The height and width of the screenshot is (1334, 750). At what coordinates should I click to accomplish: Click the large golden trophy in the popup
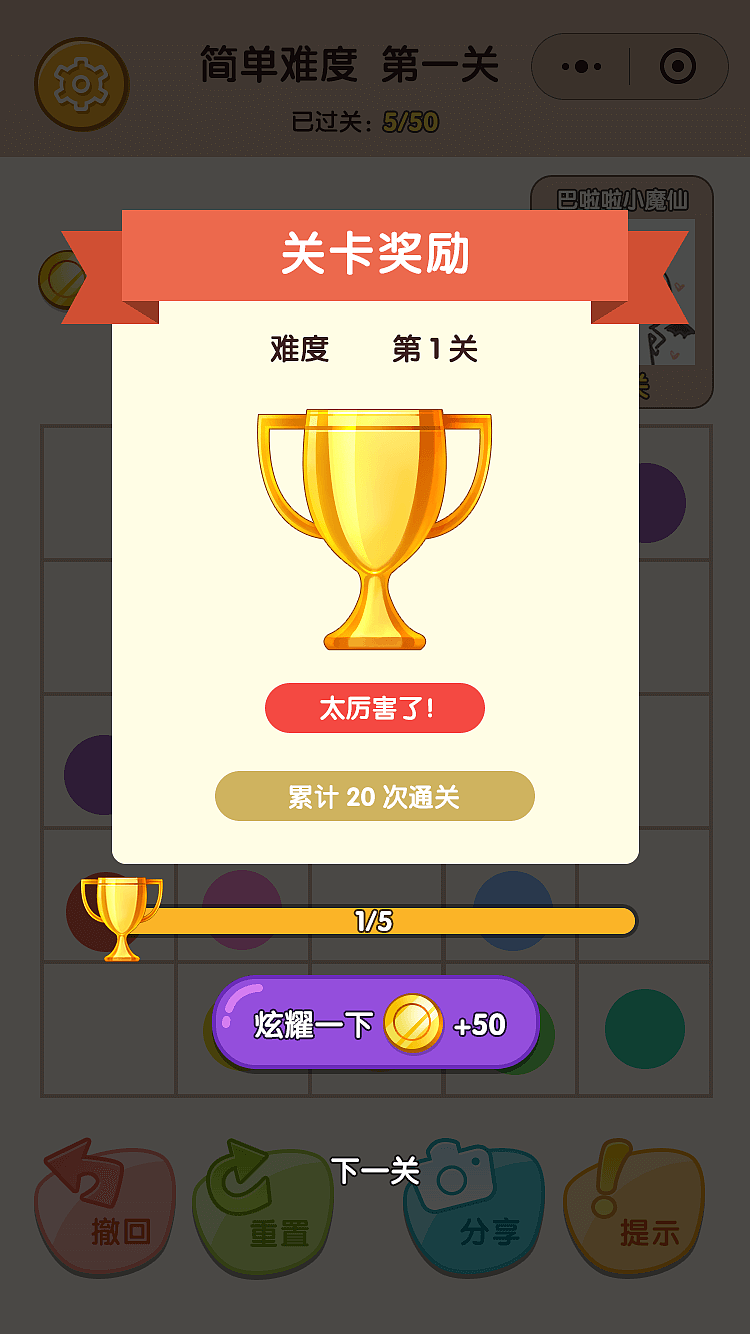(x=373, y=525)
